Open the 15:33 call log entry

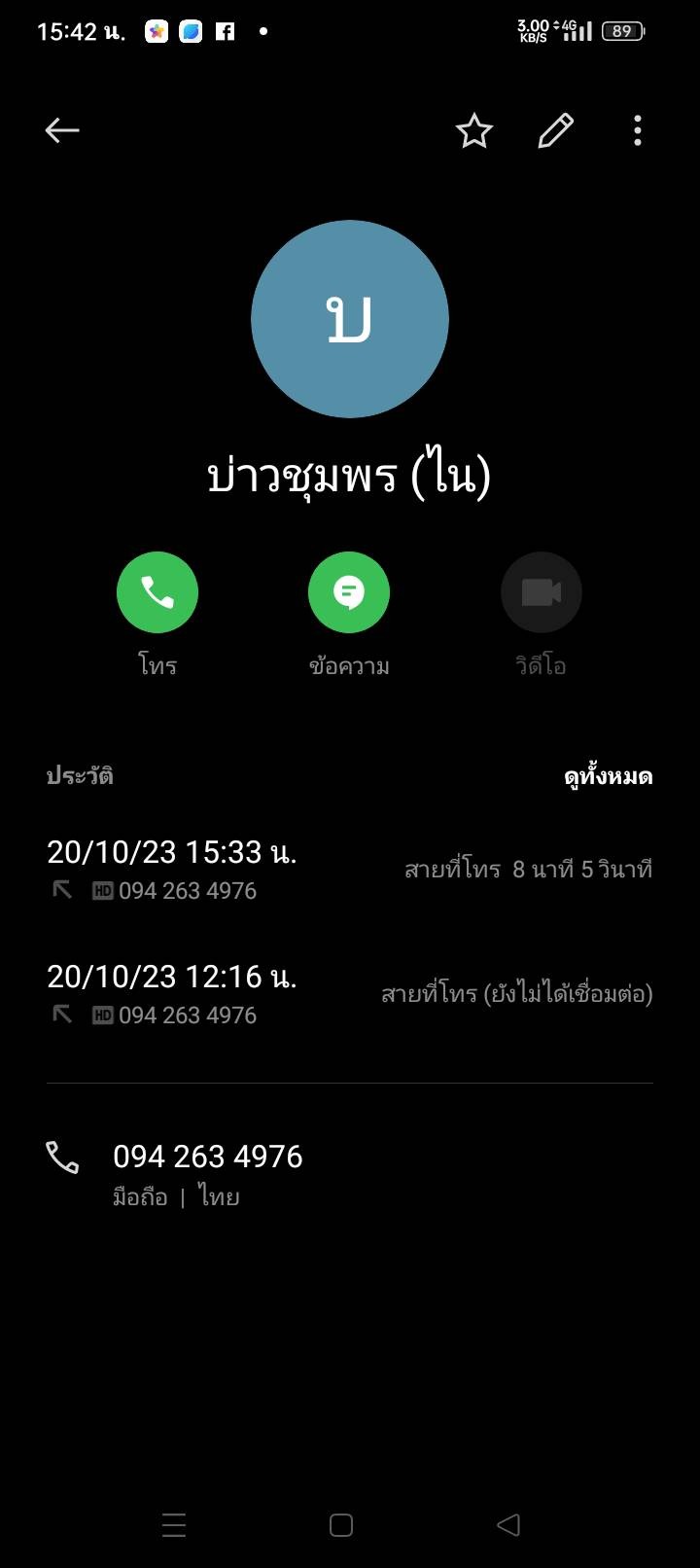pos(350,870)
